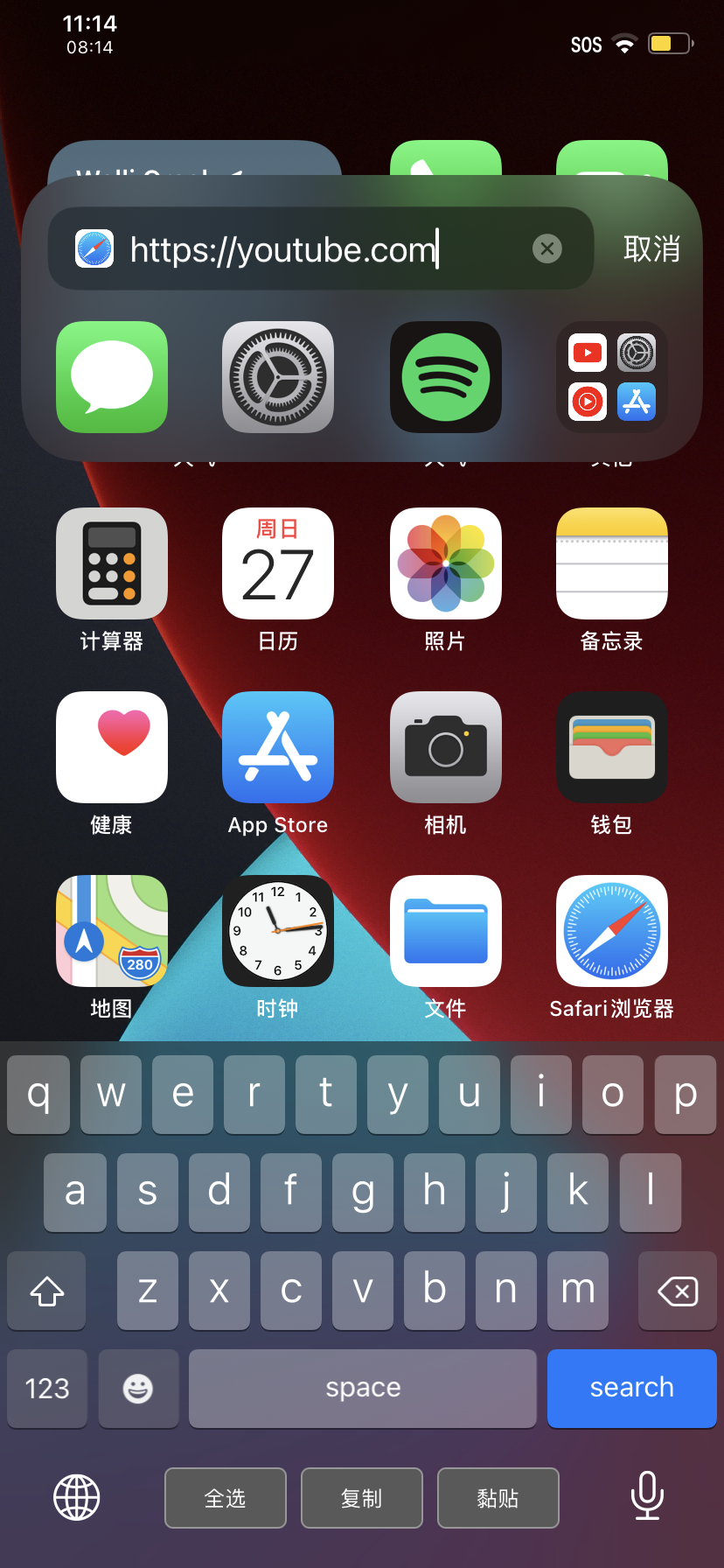Focus the https://youtube.com search field
The width and height of the screenshot is (724, 1568).
[x=321, y=248]
